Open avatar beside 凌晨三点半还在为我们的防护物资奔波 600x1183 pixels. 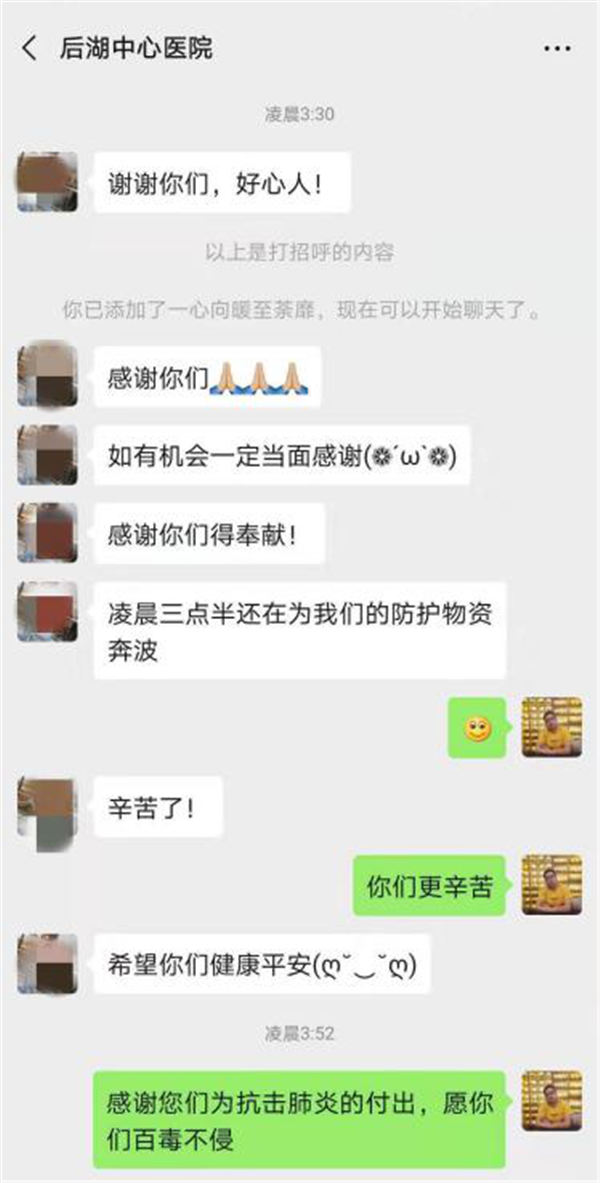click(47, 611)
